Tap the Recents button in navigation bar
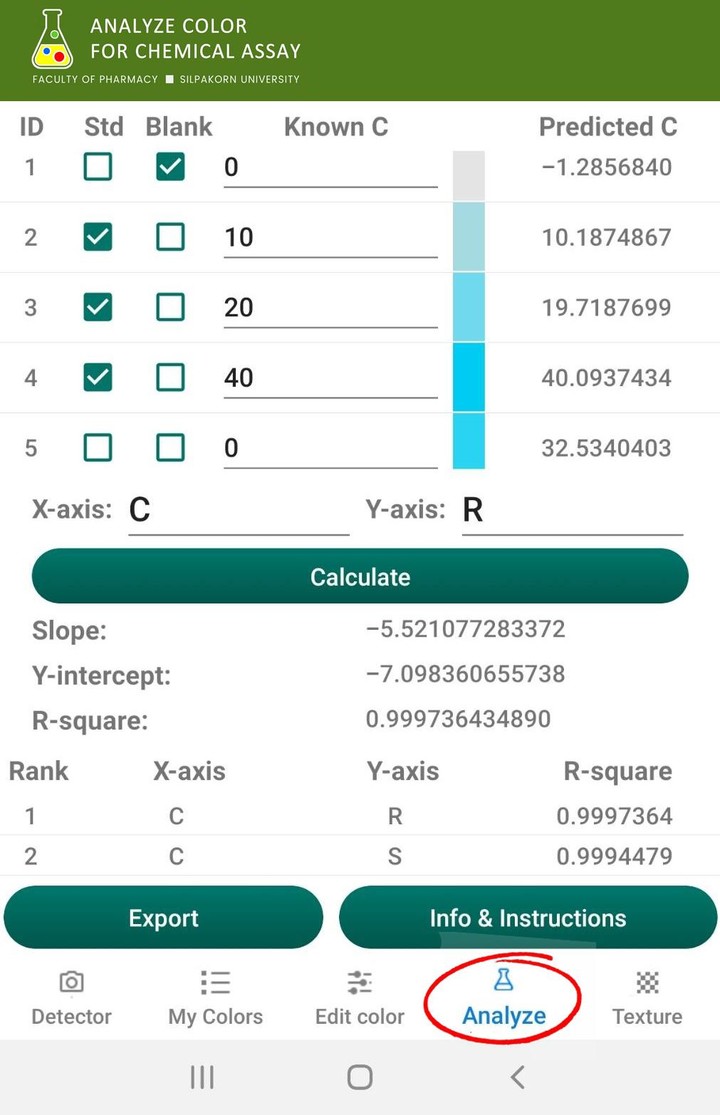Viewport: 720px width, 1115px height. pyautogui.click(x=201, y=1077)
